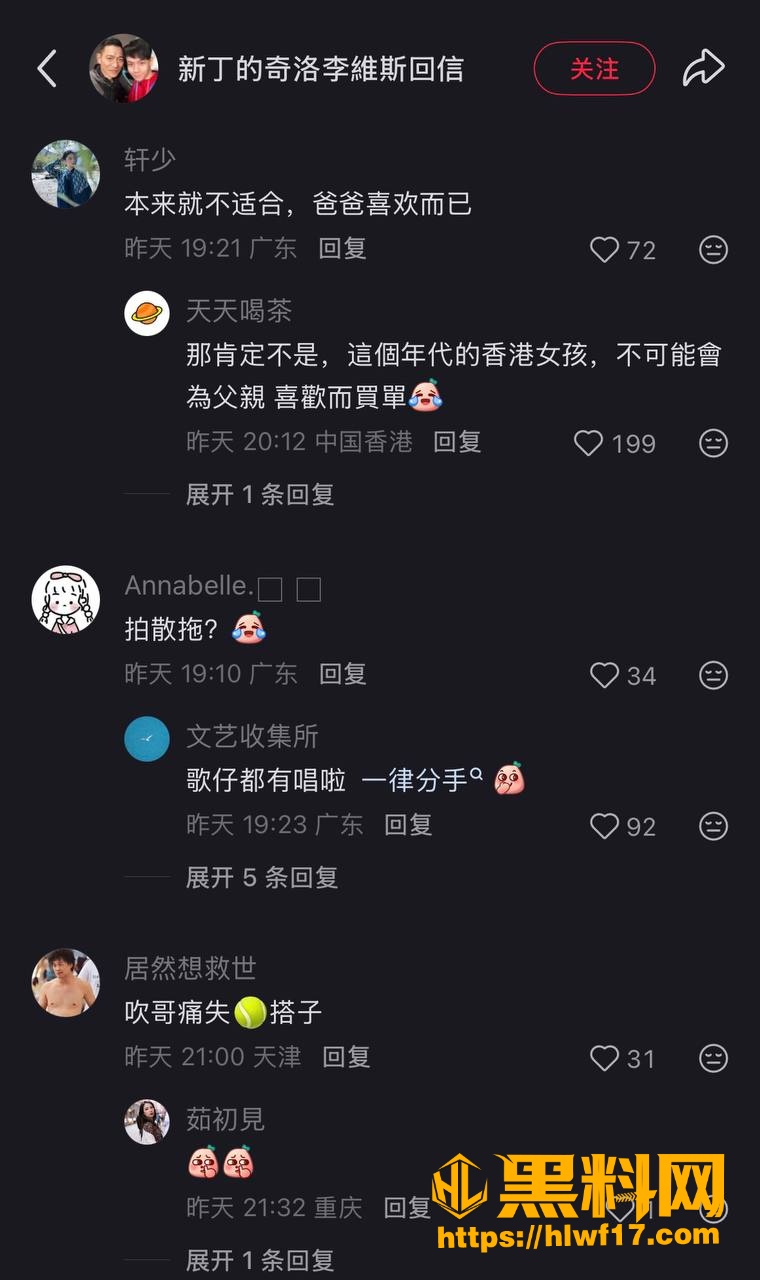Reply to Annabelle's comment
760x1280 pixels.
click(x=343, y=674)
